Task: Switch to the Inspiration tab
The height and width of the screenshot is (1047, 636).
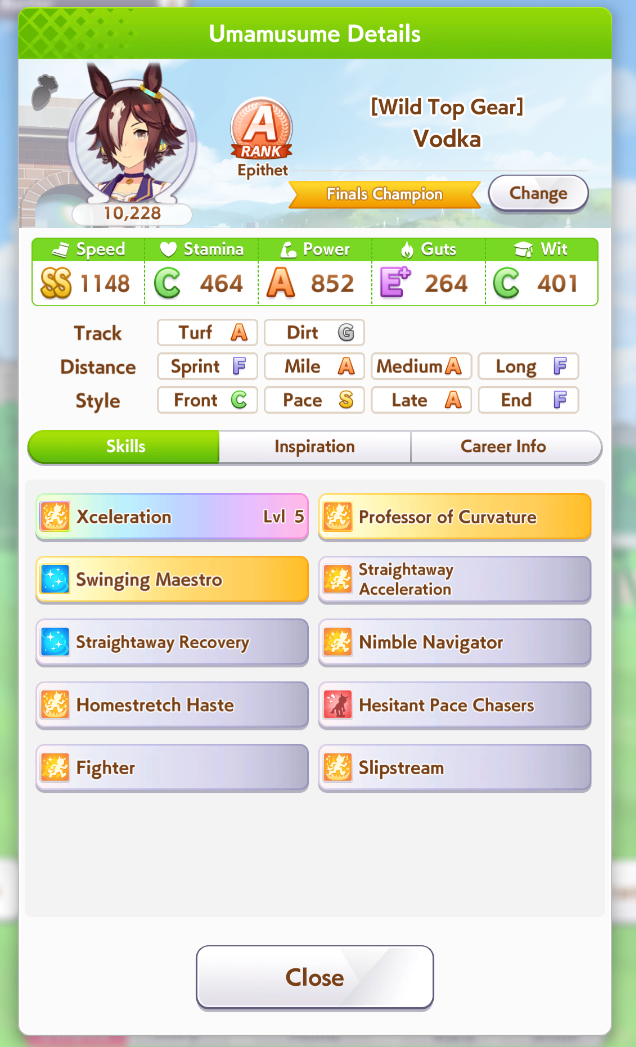Action: coord(314,447)
